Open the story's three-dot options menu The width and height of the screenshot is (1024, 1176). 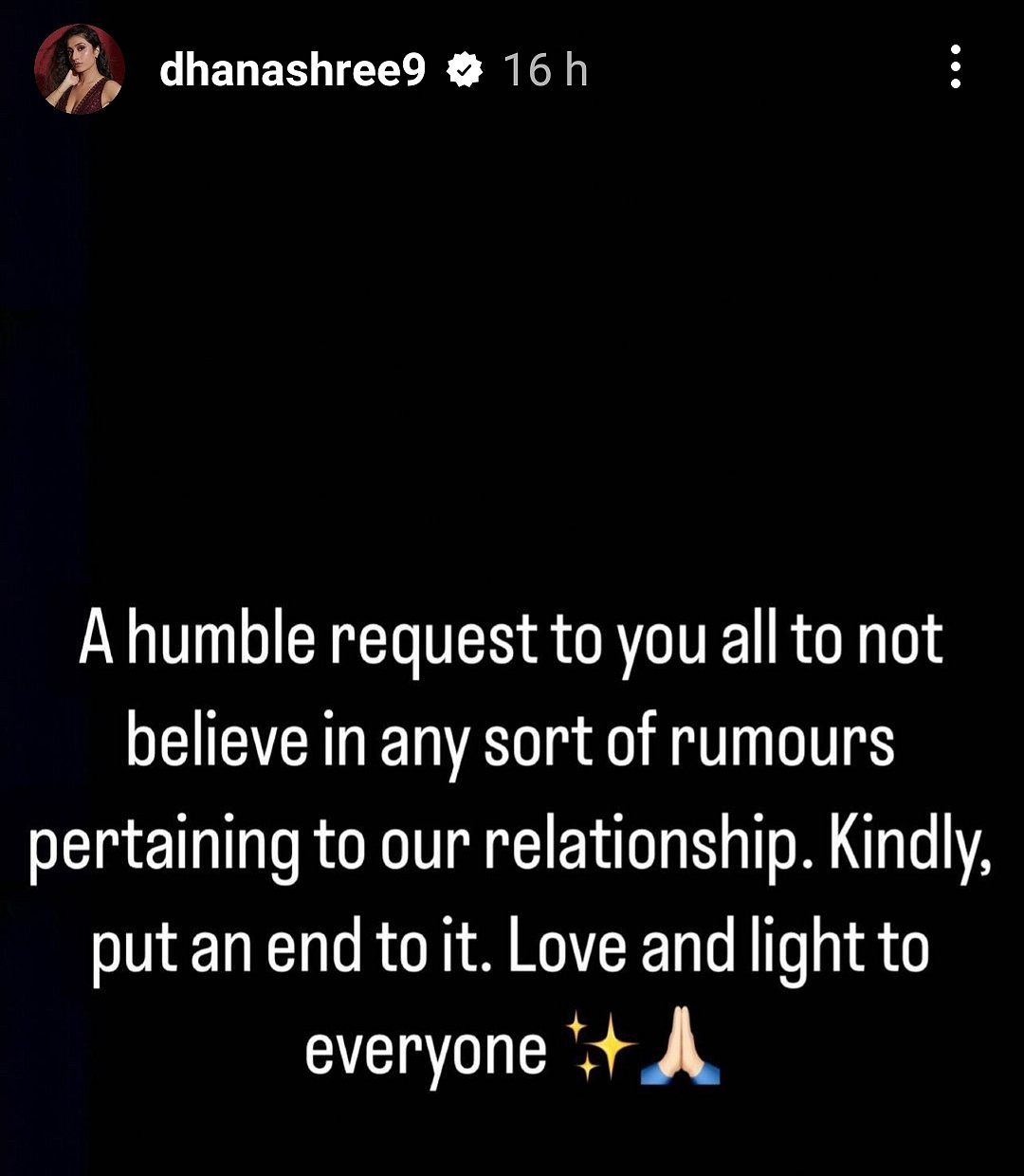tap(955, 67)
